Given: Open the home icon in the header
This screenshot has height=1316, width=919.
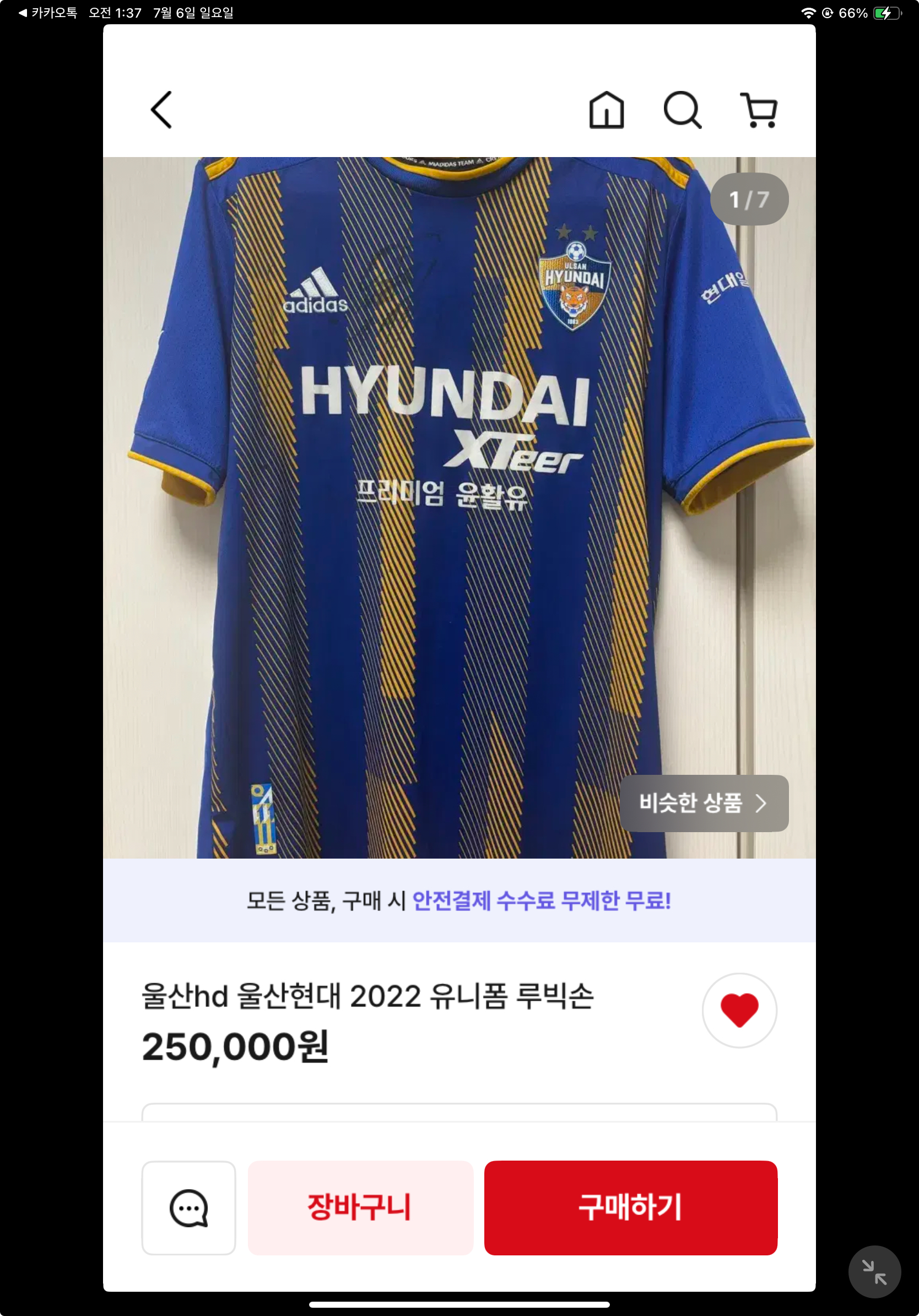Looking at the screenshot, I should (606, 110).
